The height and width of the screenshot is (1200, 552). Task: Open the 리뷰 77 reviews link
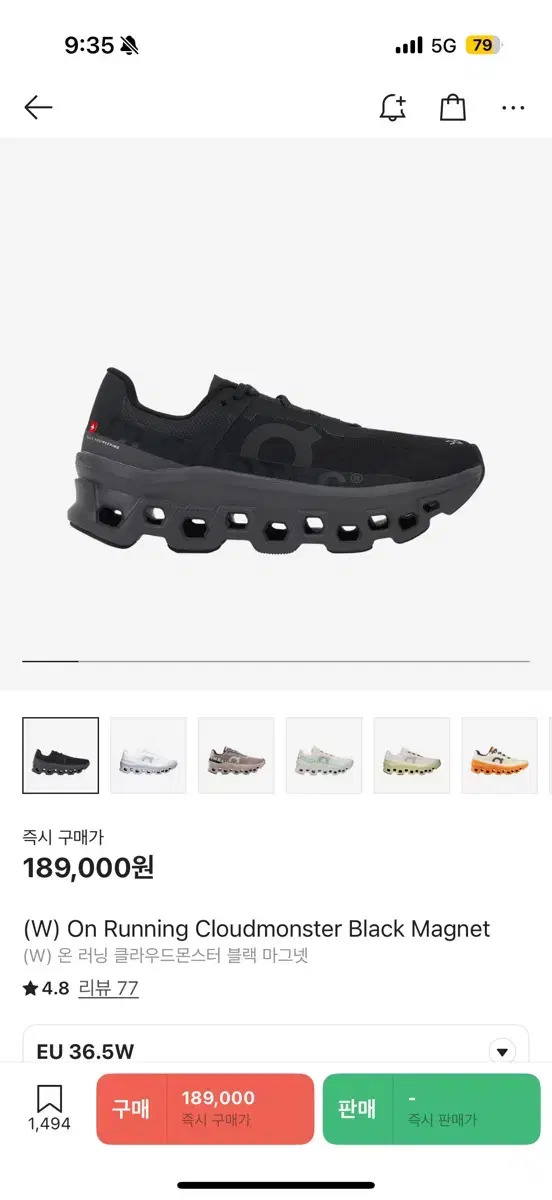pos(108,988)
